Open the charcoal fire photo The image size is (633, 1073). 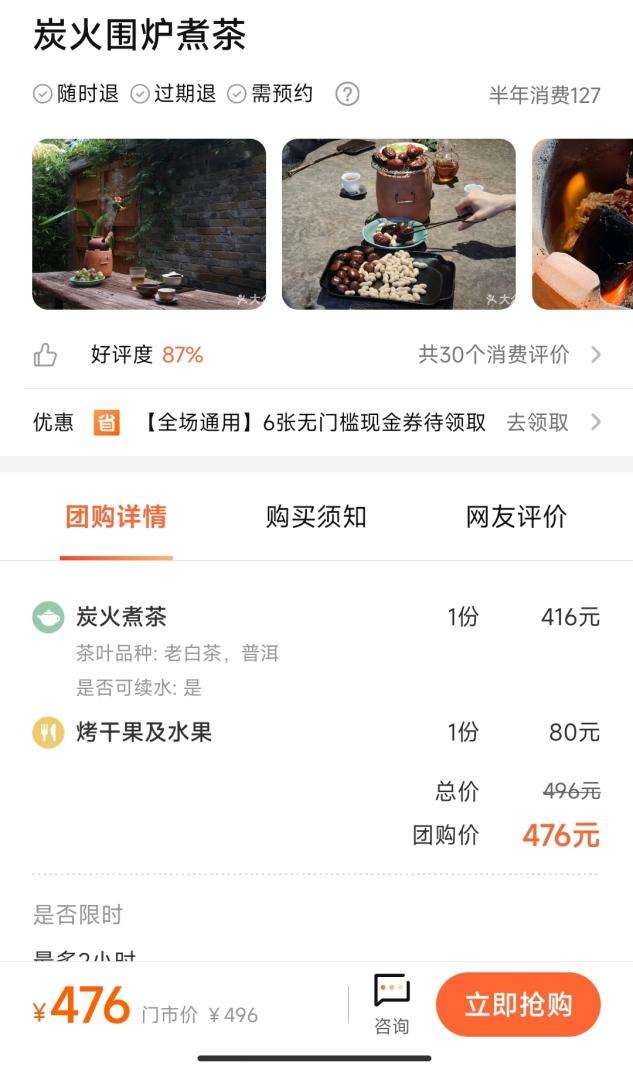tap(582, 224)
